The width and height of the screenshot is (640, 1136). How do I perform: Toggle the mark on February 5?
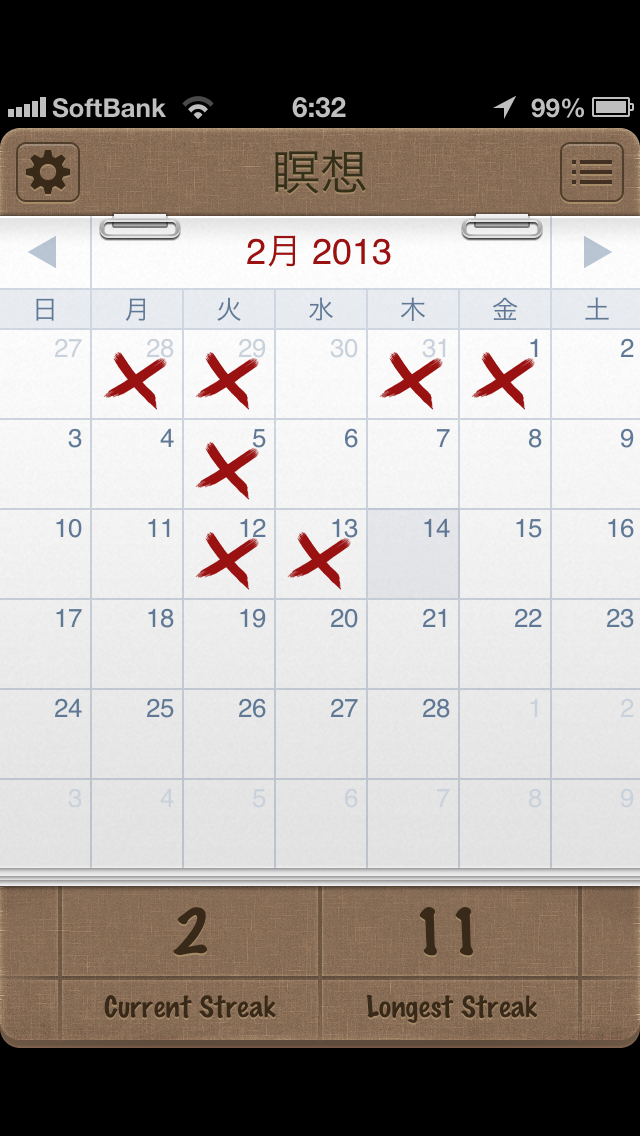click(229, 464)
